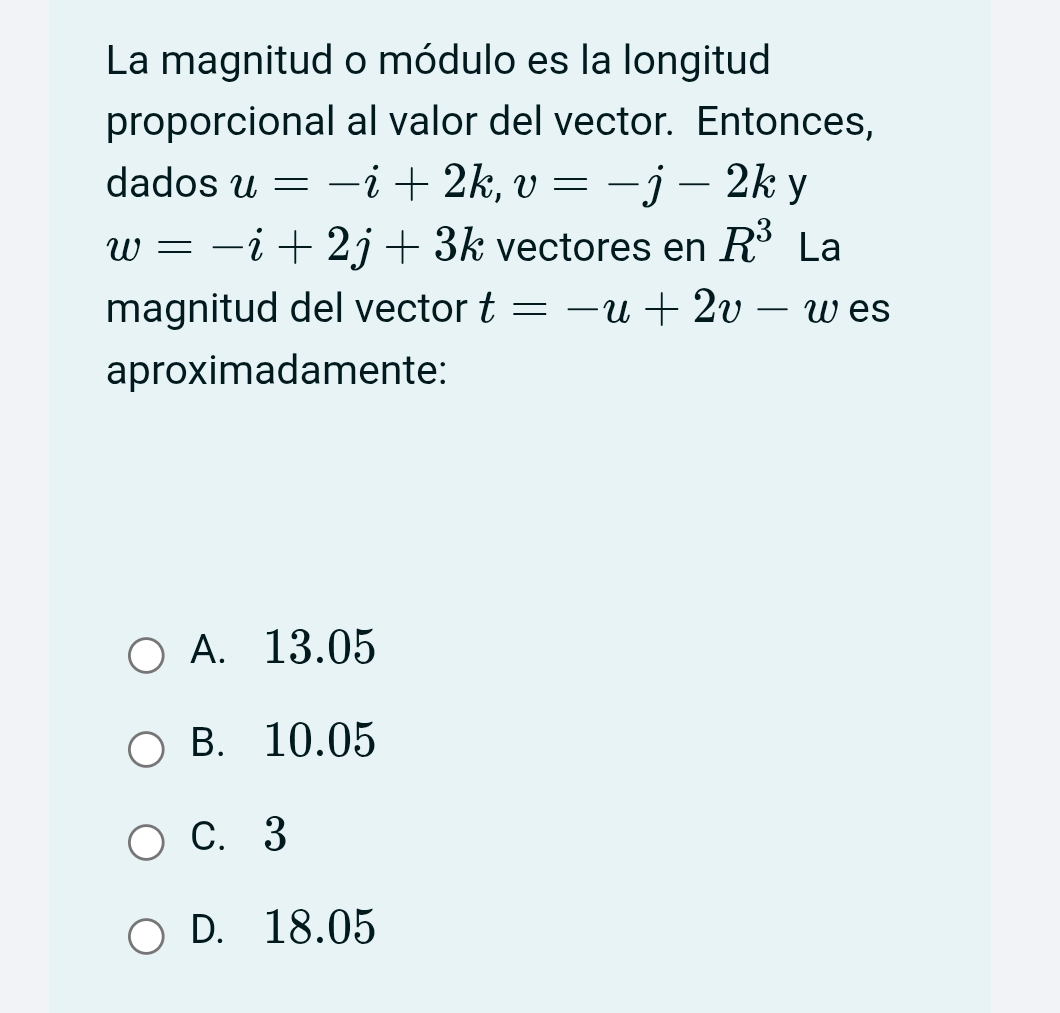This screenshot has height=1013, width=1060.
Task: Pick answer option D. 18.05
Action: point(147,936)
